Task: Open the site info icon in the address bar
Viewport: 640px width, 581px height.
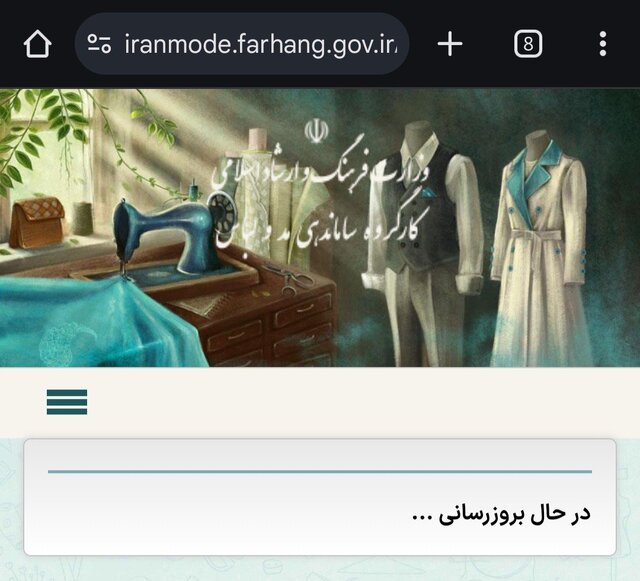Action: 99,44
